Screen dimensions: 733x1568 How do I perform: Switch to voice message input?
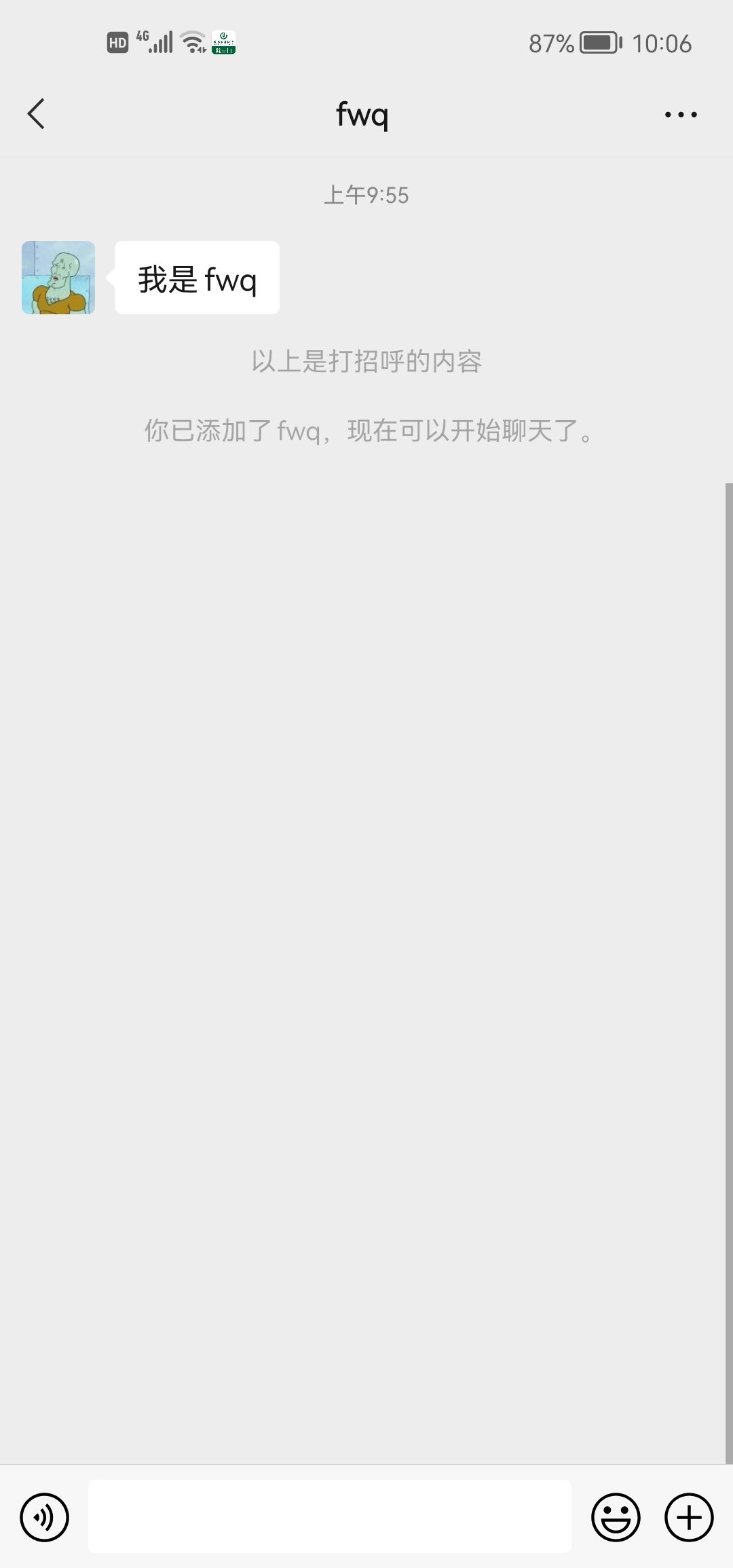pyautogui.click(x=45, y=1516)
